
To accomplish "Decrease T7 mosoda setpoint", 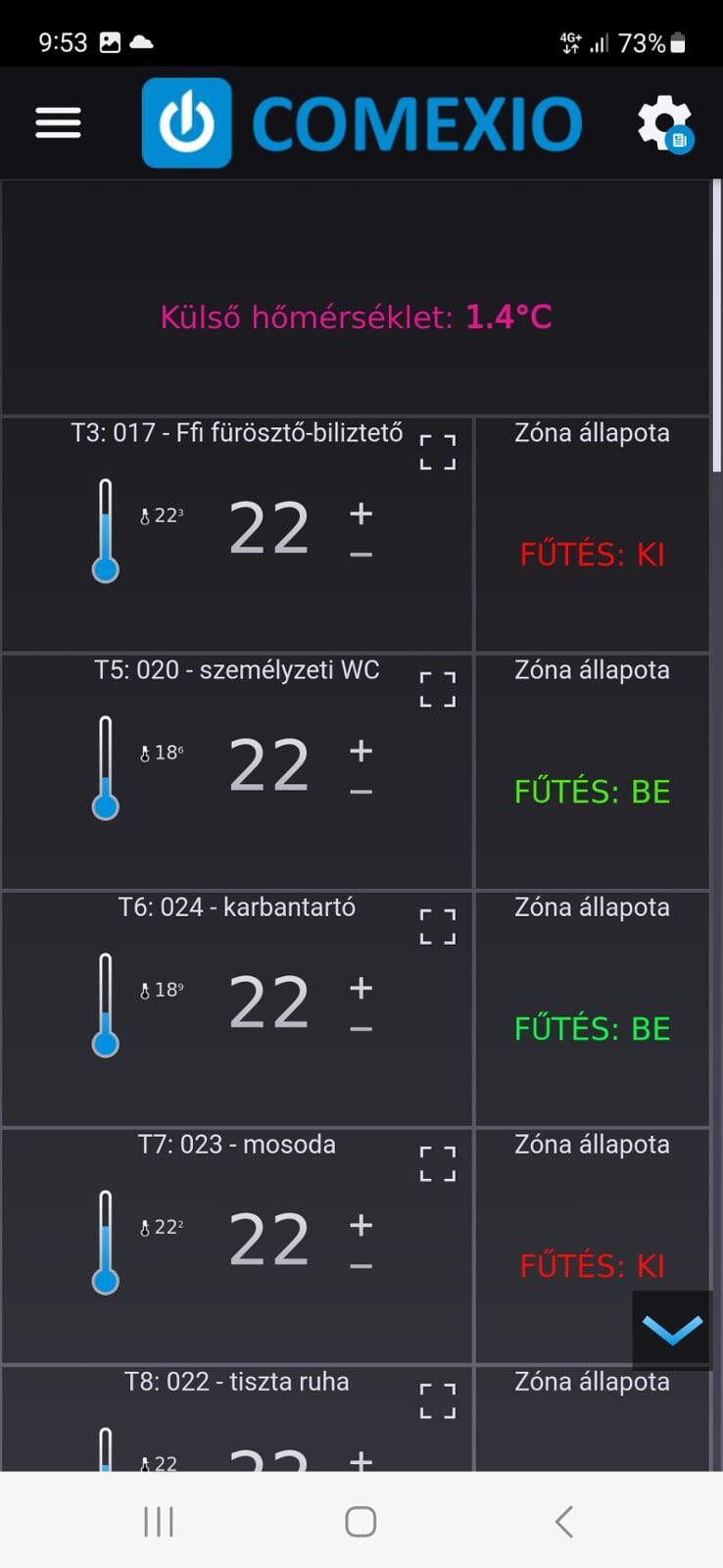I will click(361, 1267).
